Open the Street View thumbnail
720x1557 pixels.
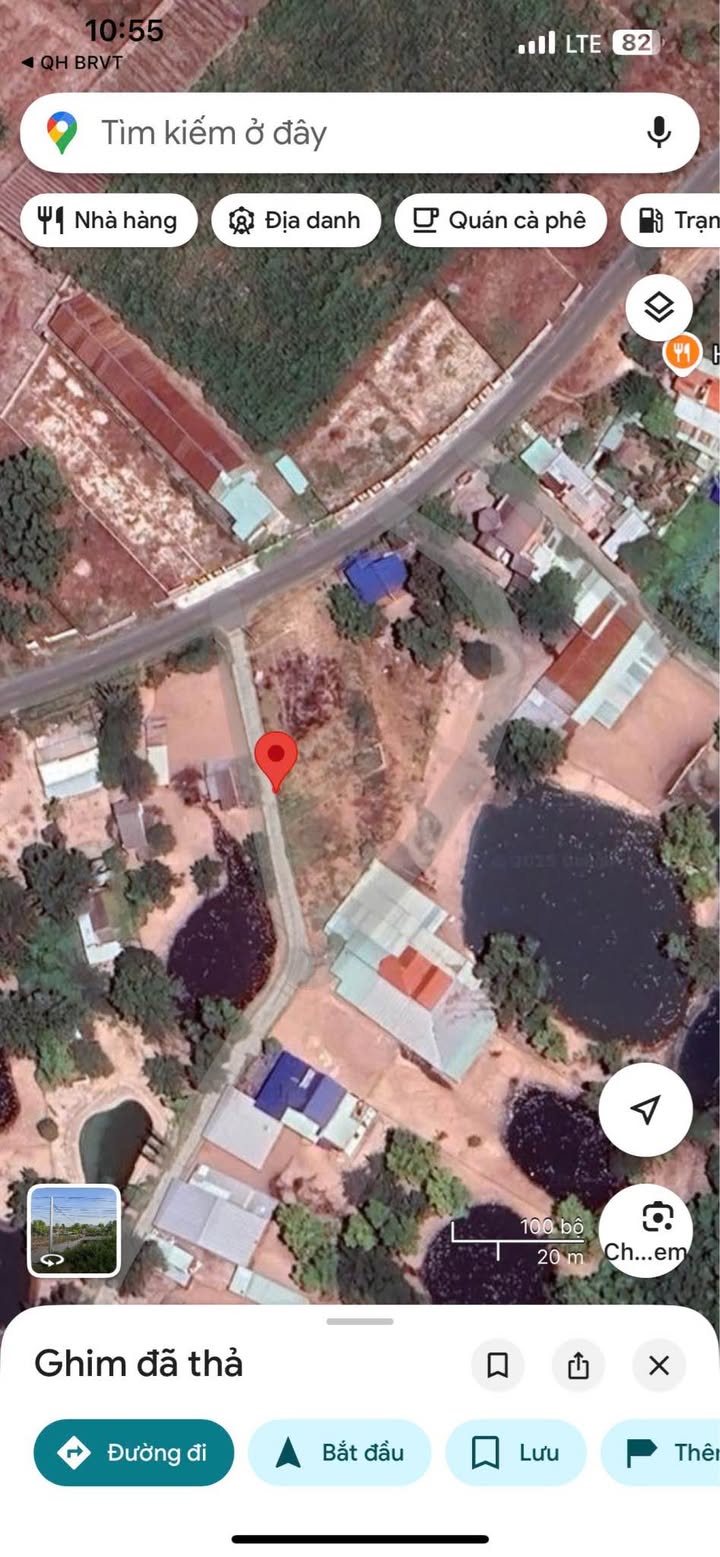tap(74, 1231)
